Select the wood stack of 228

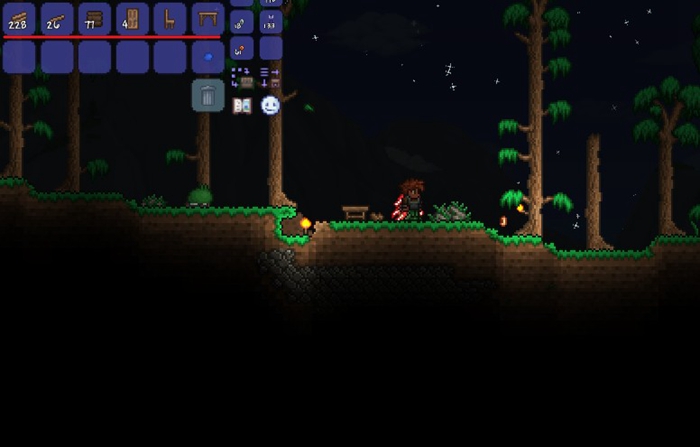pyautogui.click(x=19, y=19)
